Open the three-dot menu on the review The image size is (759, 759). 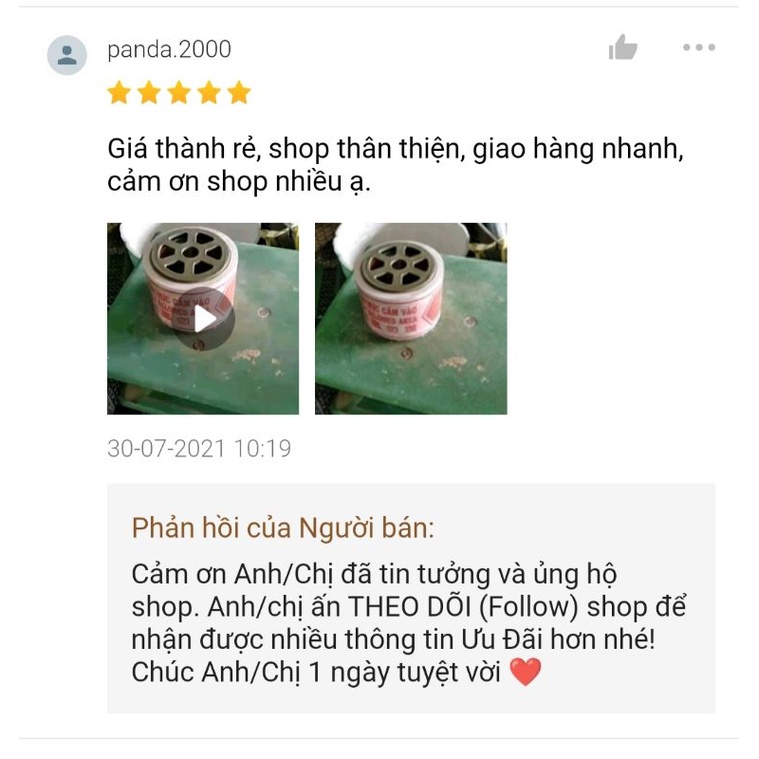(x=698, y=47)
